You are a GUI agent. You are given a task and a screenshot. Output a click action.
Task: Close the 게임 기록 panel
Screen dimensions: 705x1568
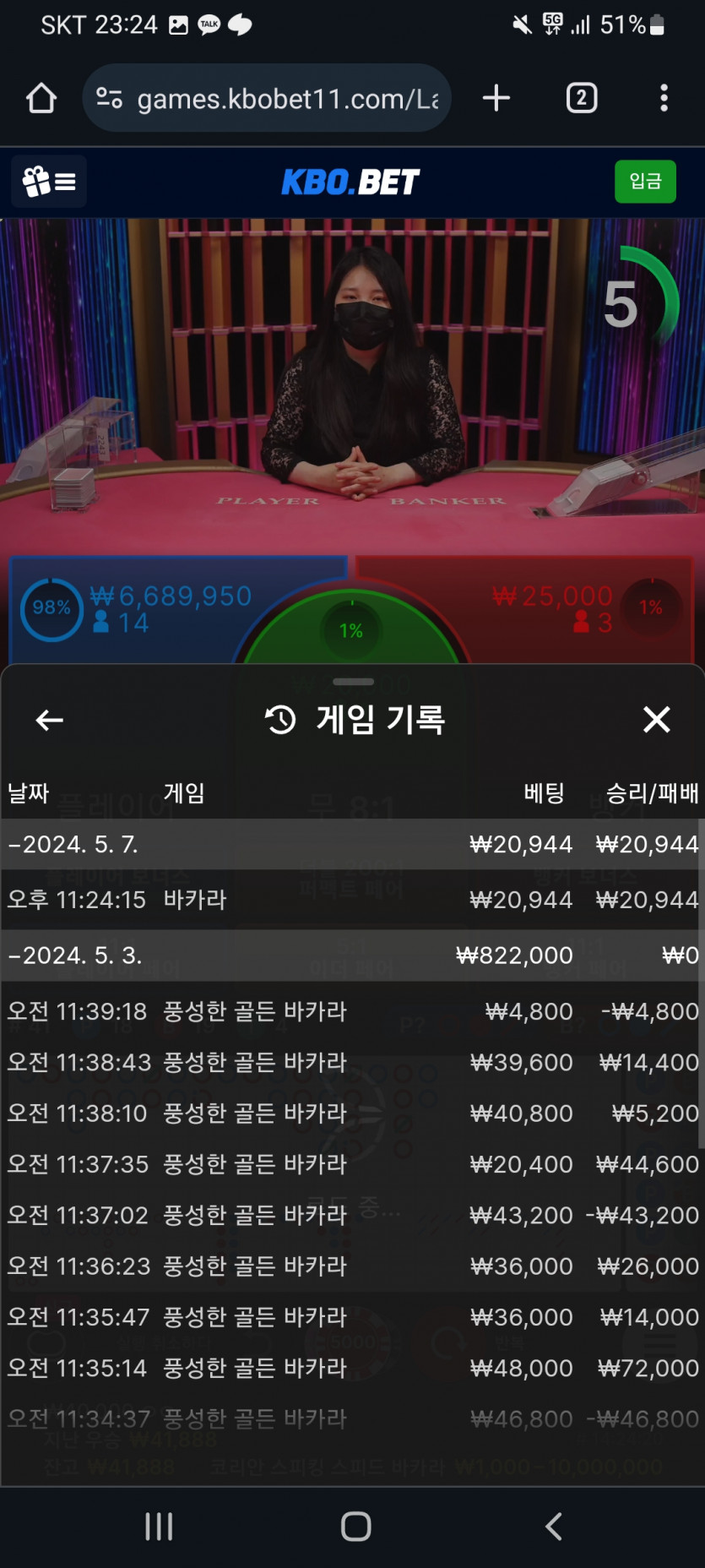(x=656, y=720)
